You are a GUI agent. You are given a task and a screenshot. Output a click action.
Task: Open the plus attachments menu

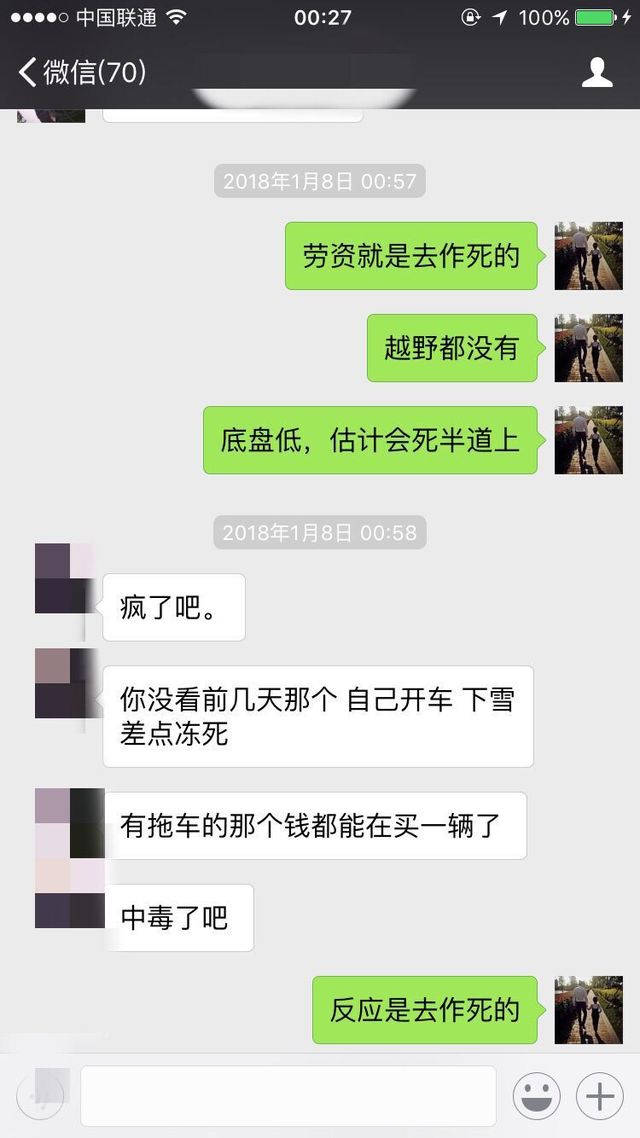tap(599, 1096)
